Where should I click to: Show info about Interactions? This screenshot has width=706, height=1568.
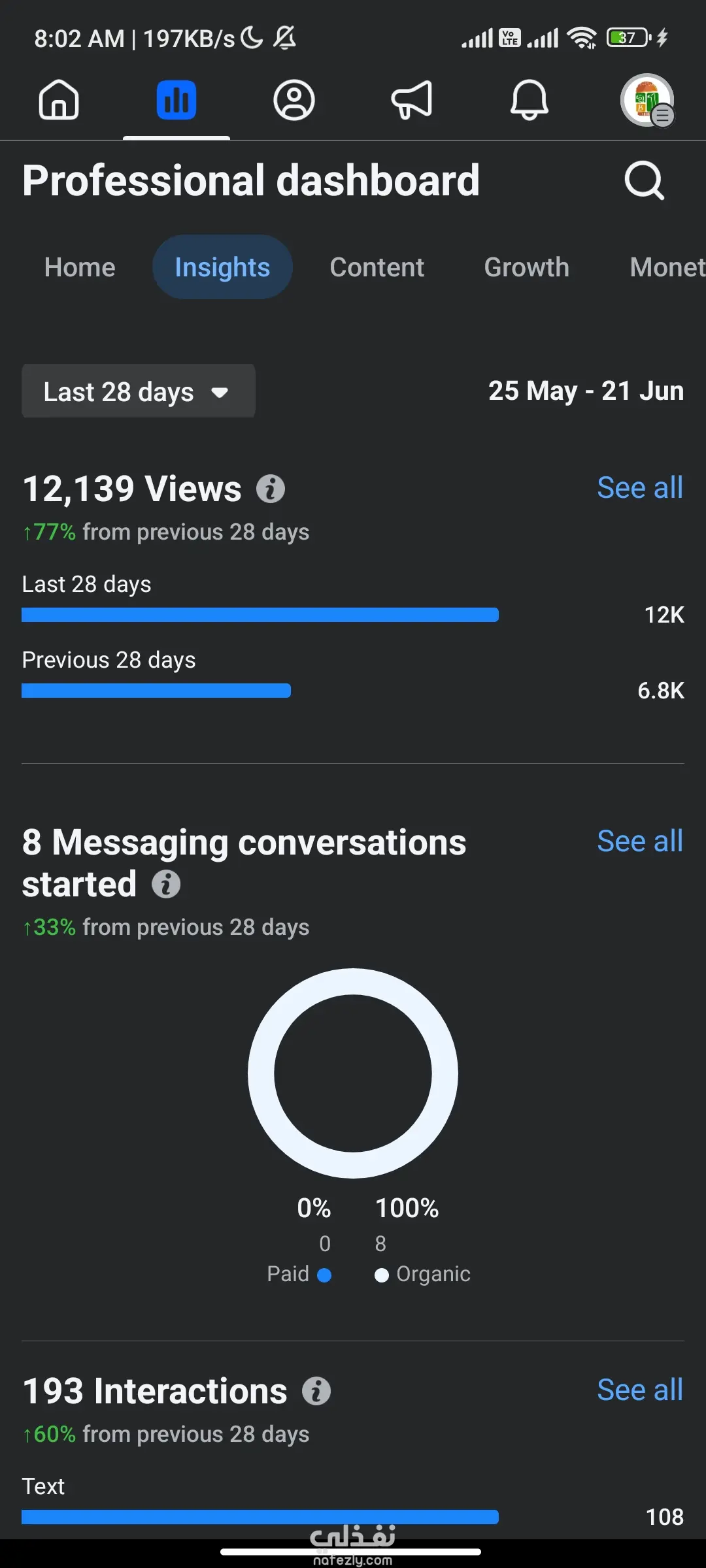[316, 1391]
